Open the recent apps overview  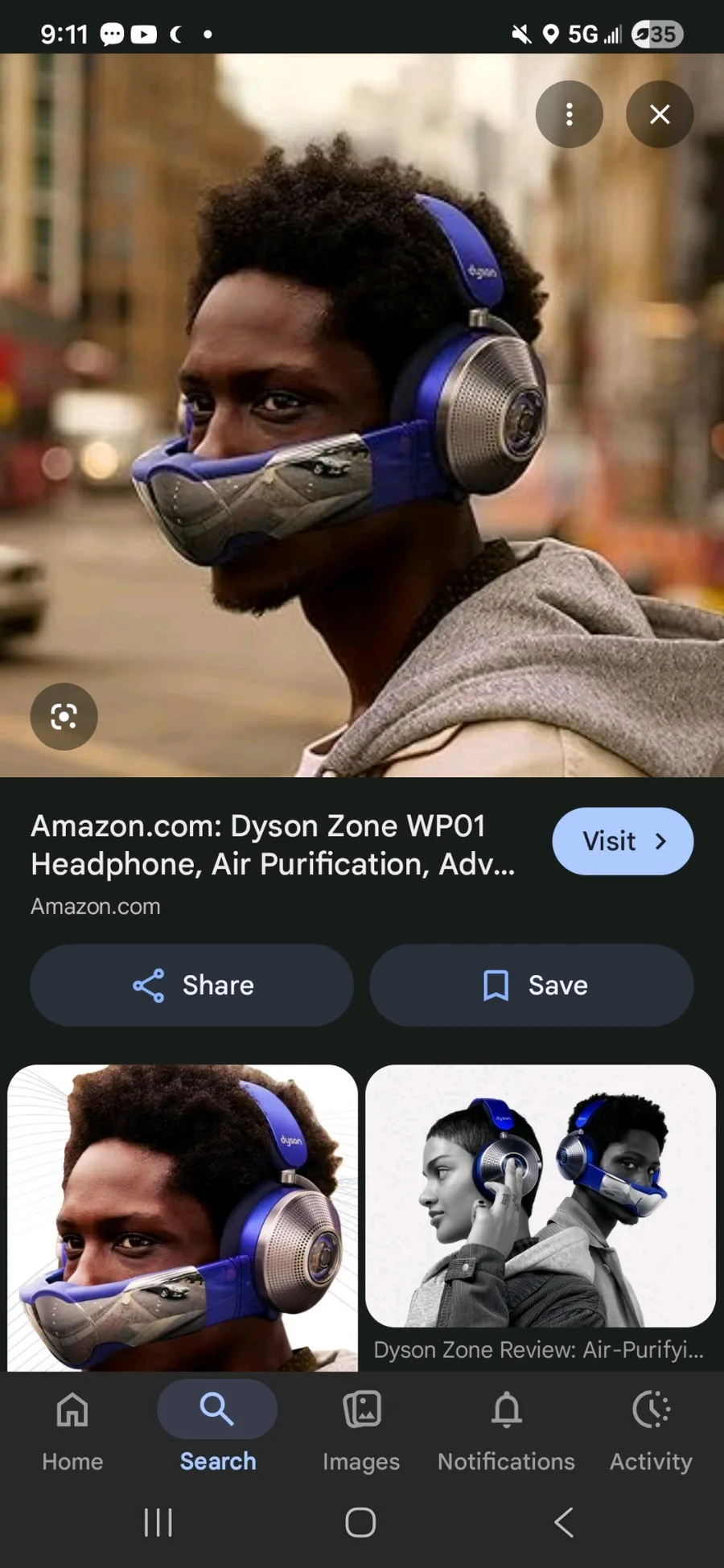pos(158,1522)
